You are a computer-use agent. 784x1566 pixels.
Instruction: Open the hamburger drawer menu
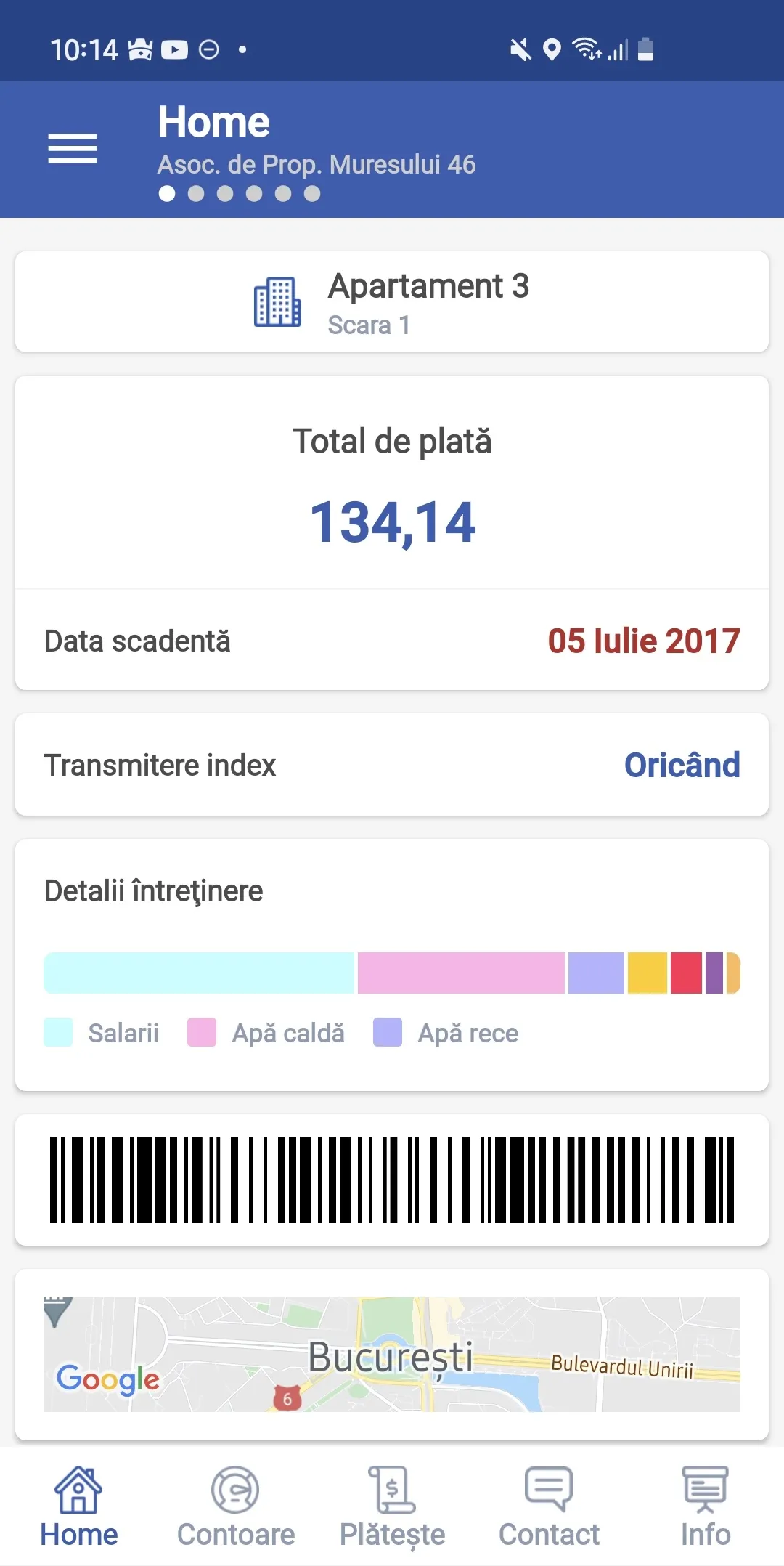pyautogui.click(x=73, y=149)
